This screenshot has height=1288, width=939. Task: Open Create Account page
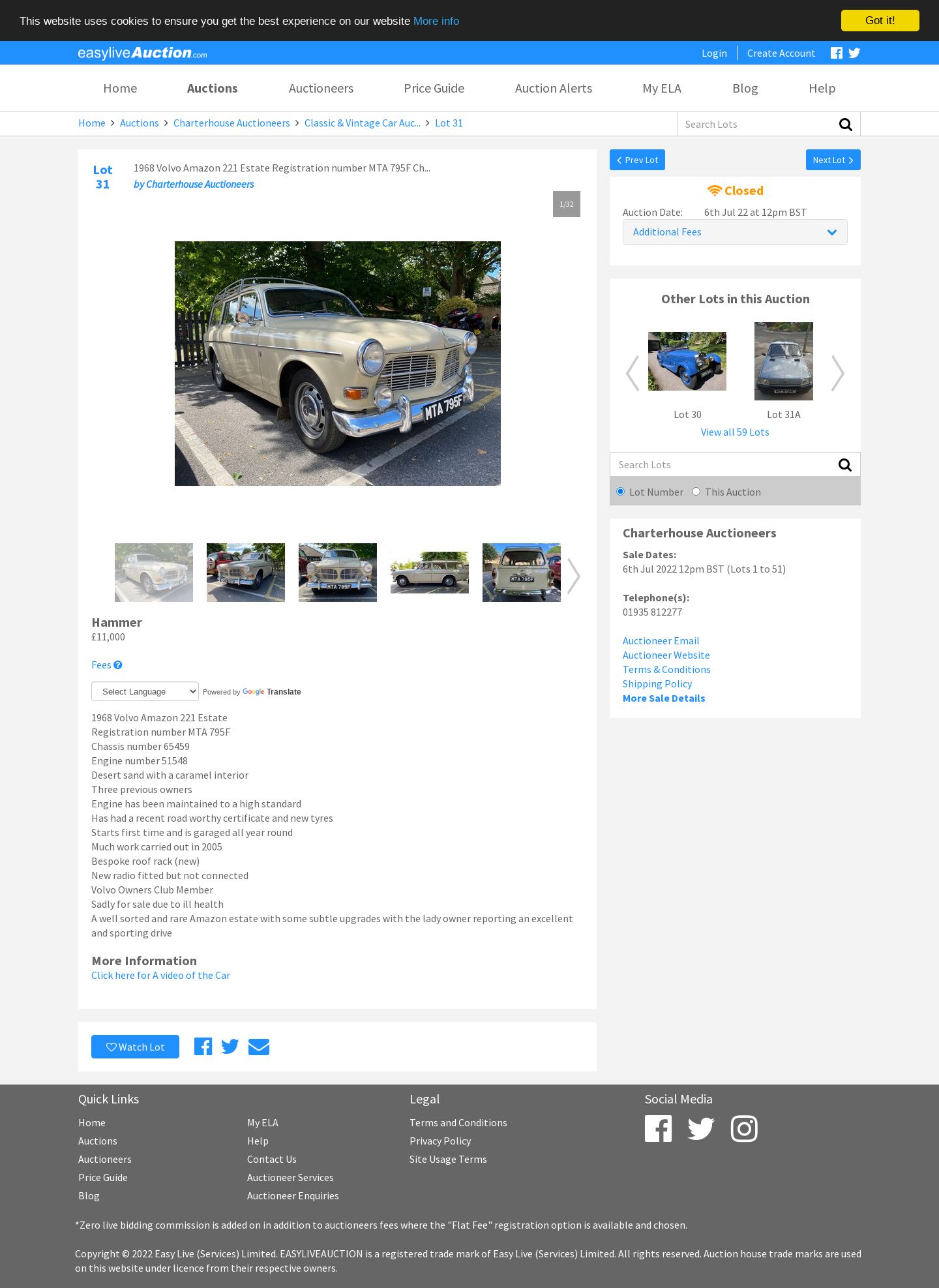coord(781,53)
